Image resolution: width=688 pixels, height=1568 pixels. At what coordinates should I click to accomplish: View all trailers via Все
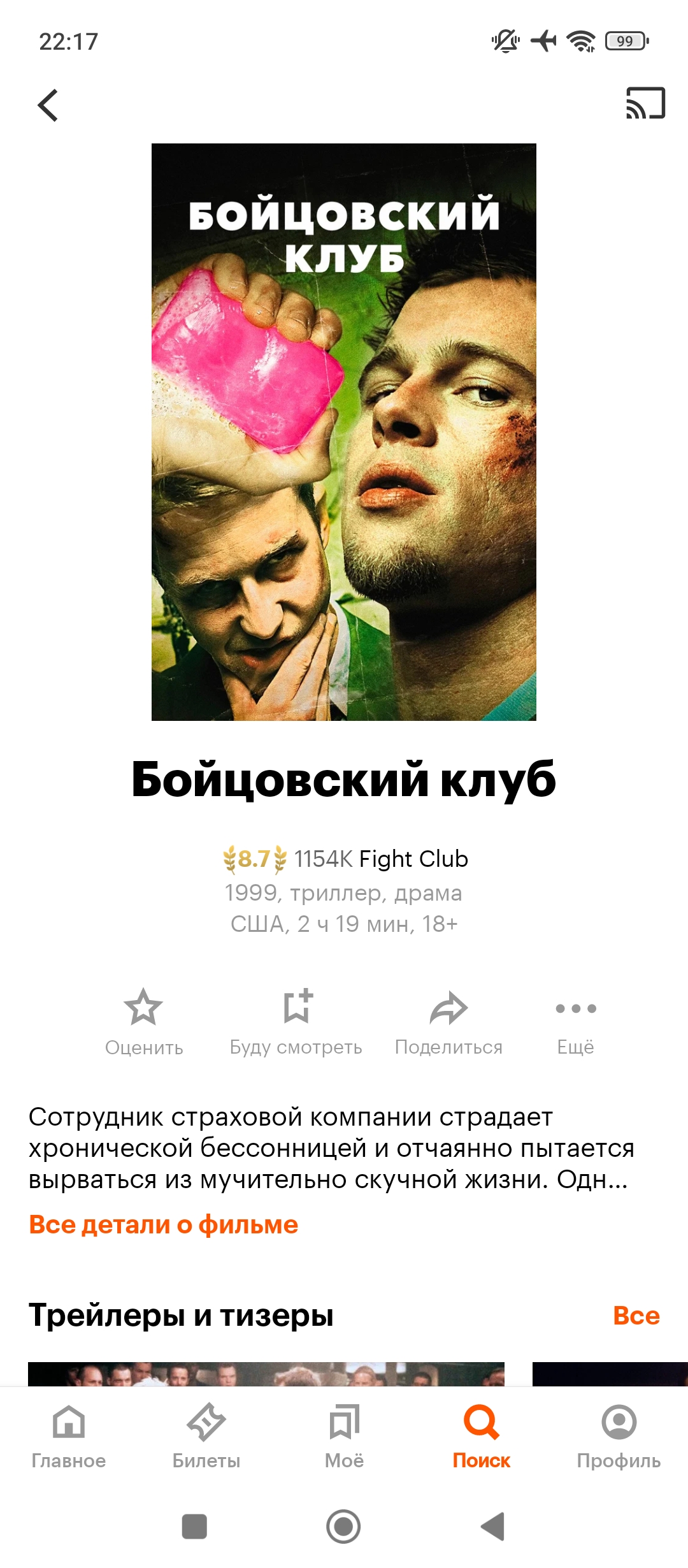(636, 1316)
